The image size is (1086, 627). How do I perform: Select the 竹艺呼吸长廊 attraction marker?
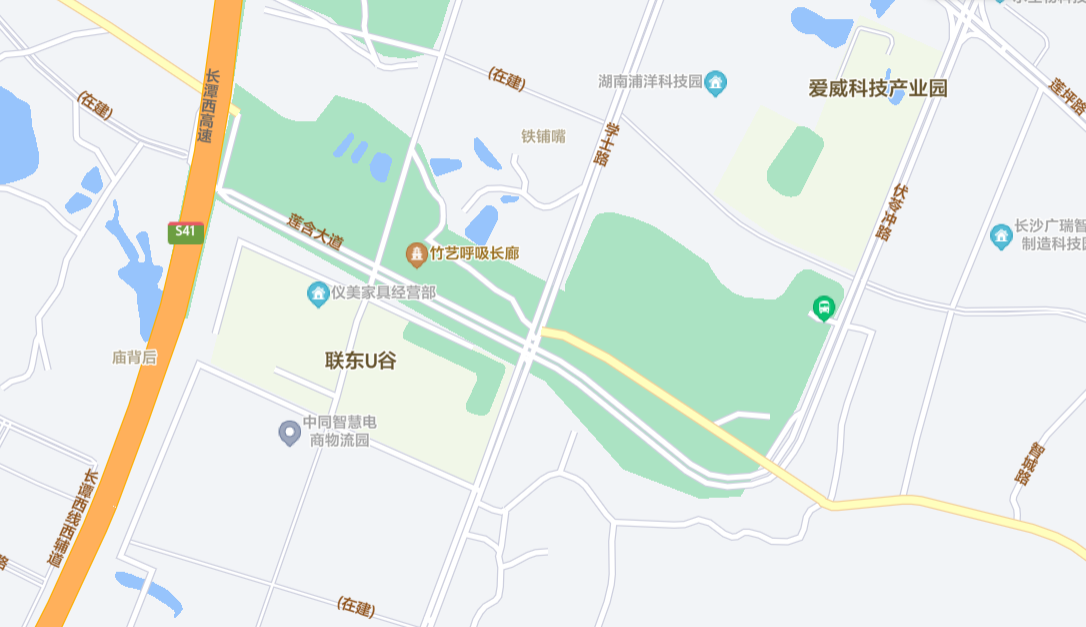coord(416,255)
